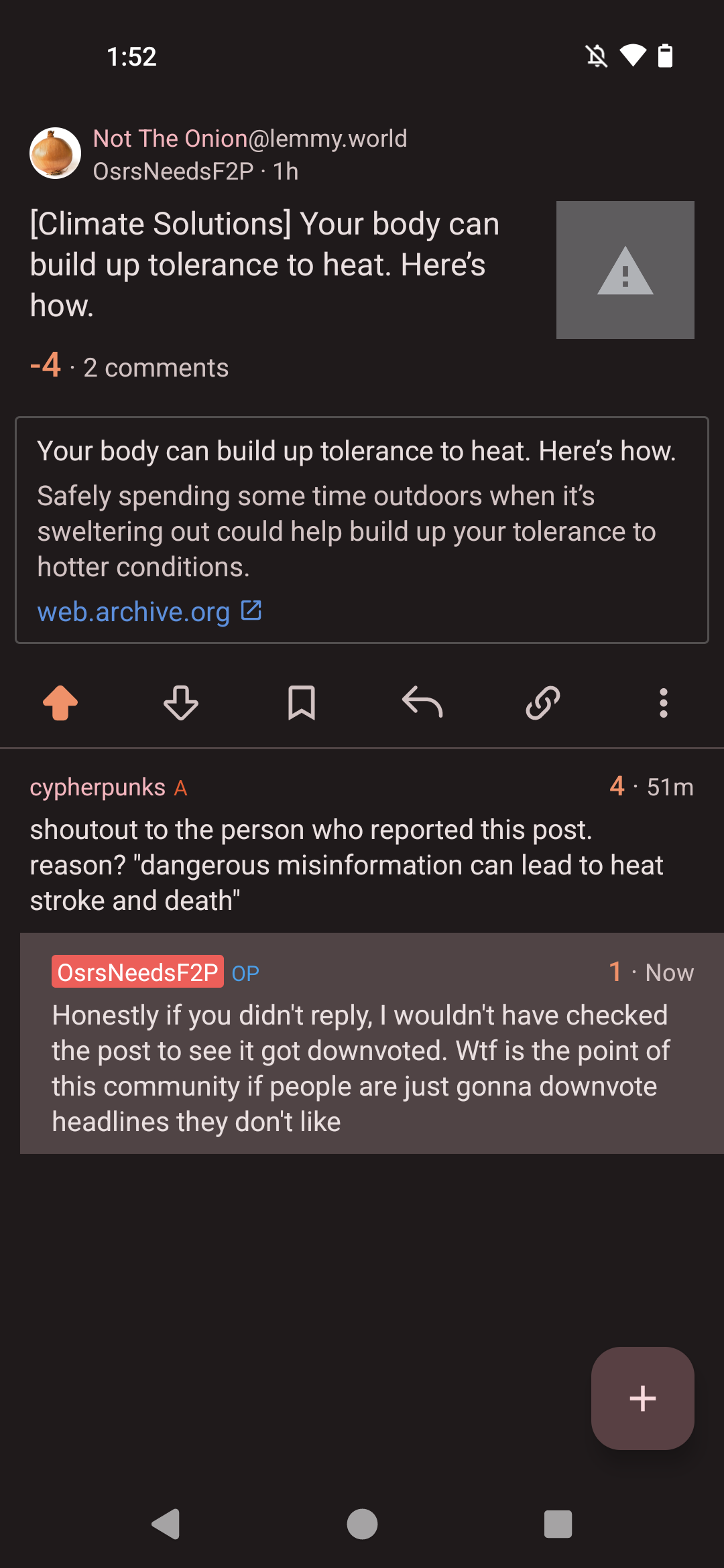The width and height of the screenshot is (724, 1568).
Task: Copy the post link via chain icon
Action: [543, 703]
